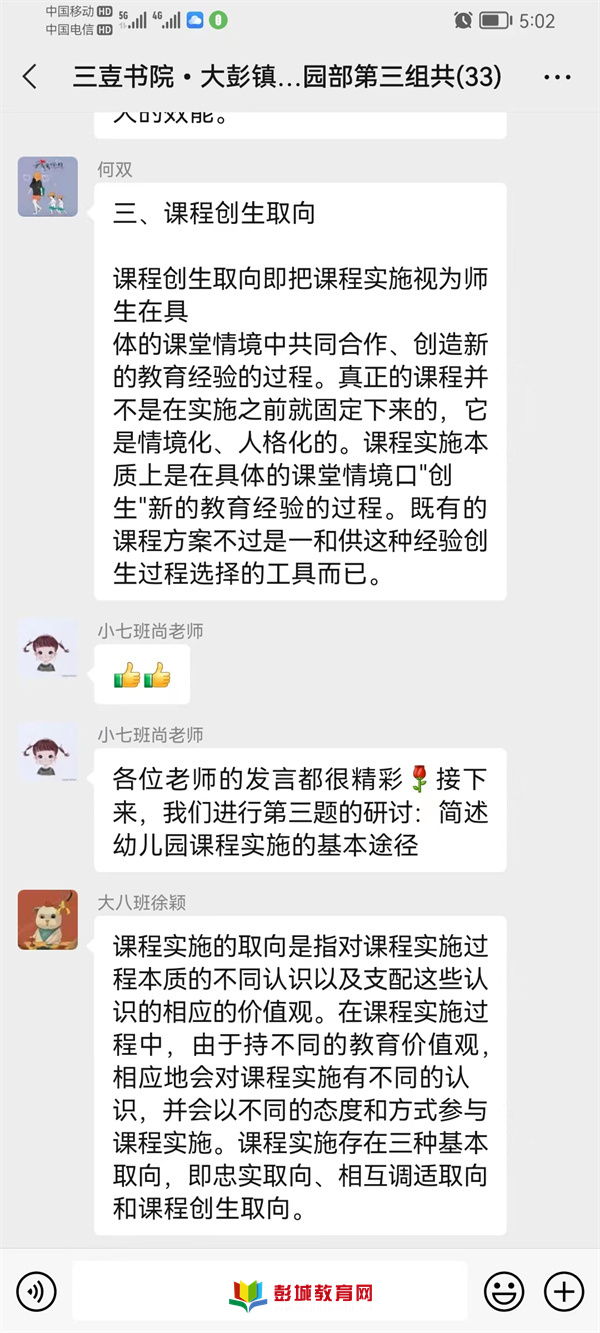Go back from the group chat
The image size is (600, 1333).
click(30, 77)
